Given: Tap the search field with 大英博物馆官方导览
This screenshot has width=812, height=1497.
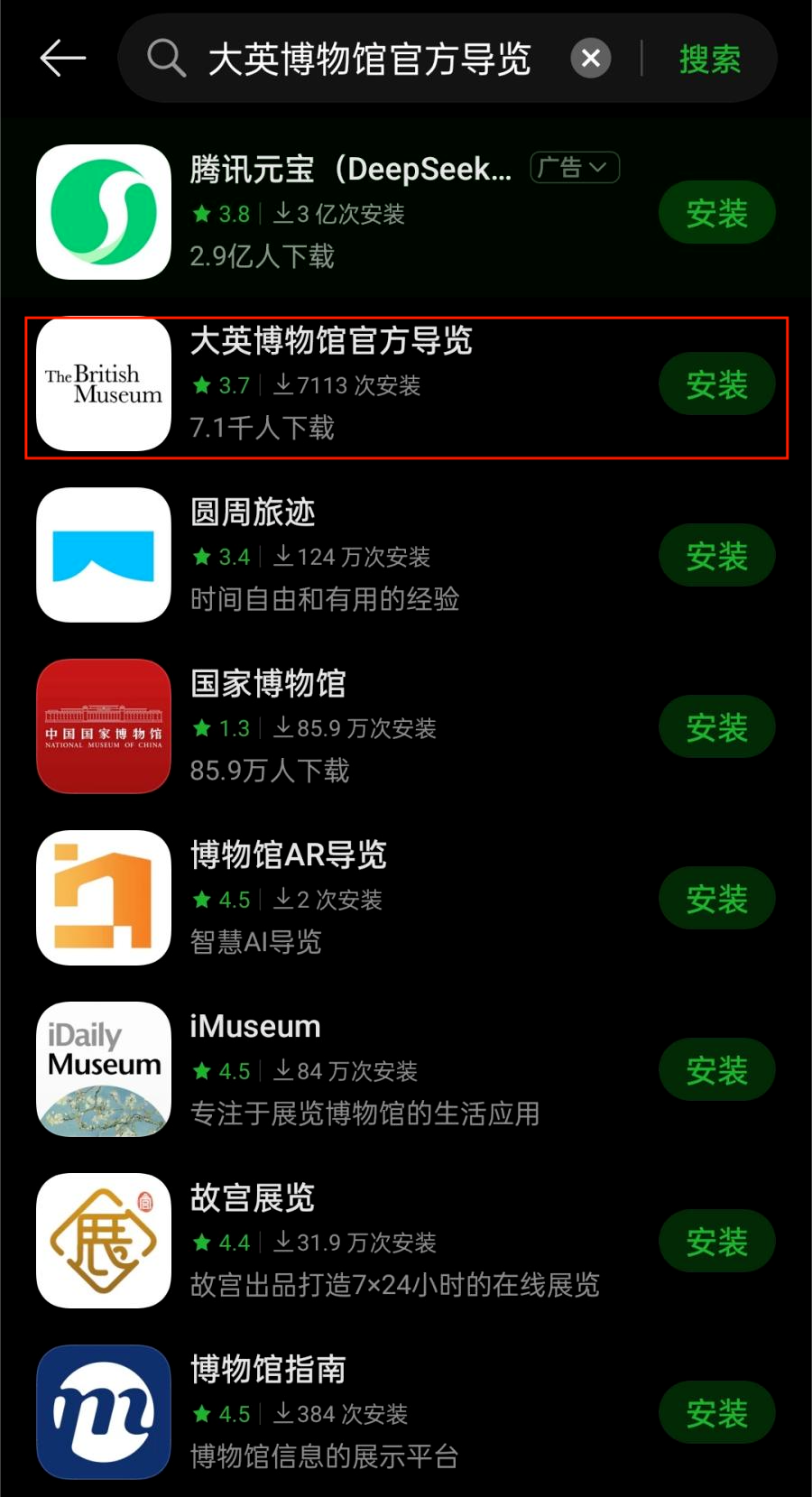Looking at the screenshot, I should pyautogui.click(x=368, y=60).
